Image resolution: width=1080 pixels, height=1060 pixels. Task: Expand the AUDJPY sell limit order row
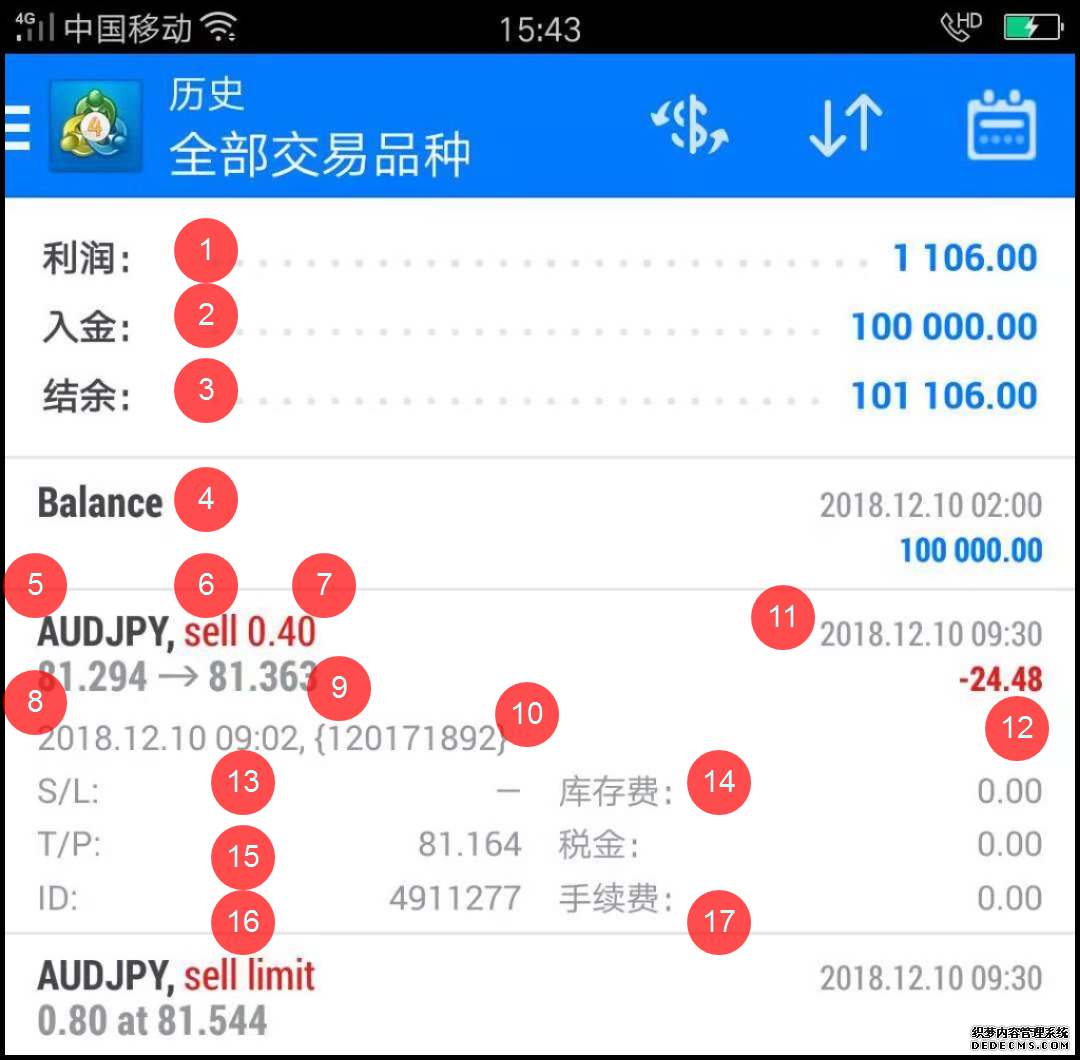point(540,997)
